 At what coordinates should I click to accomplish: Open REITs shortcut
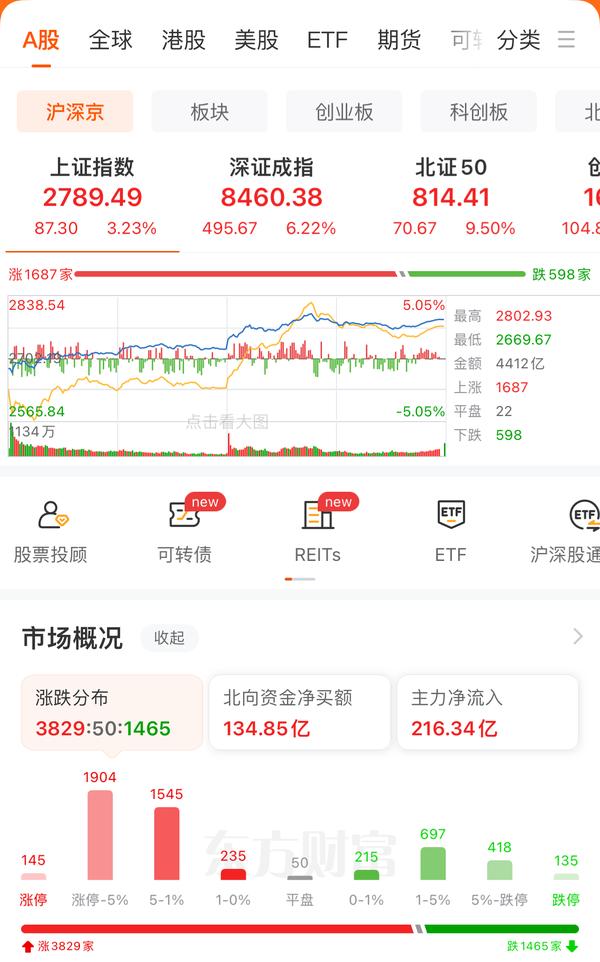318,531
